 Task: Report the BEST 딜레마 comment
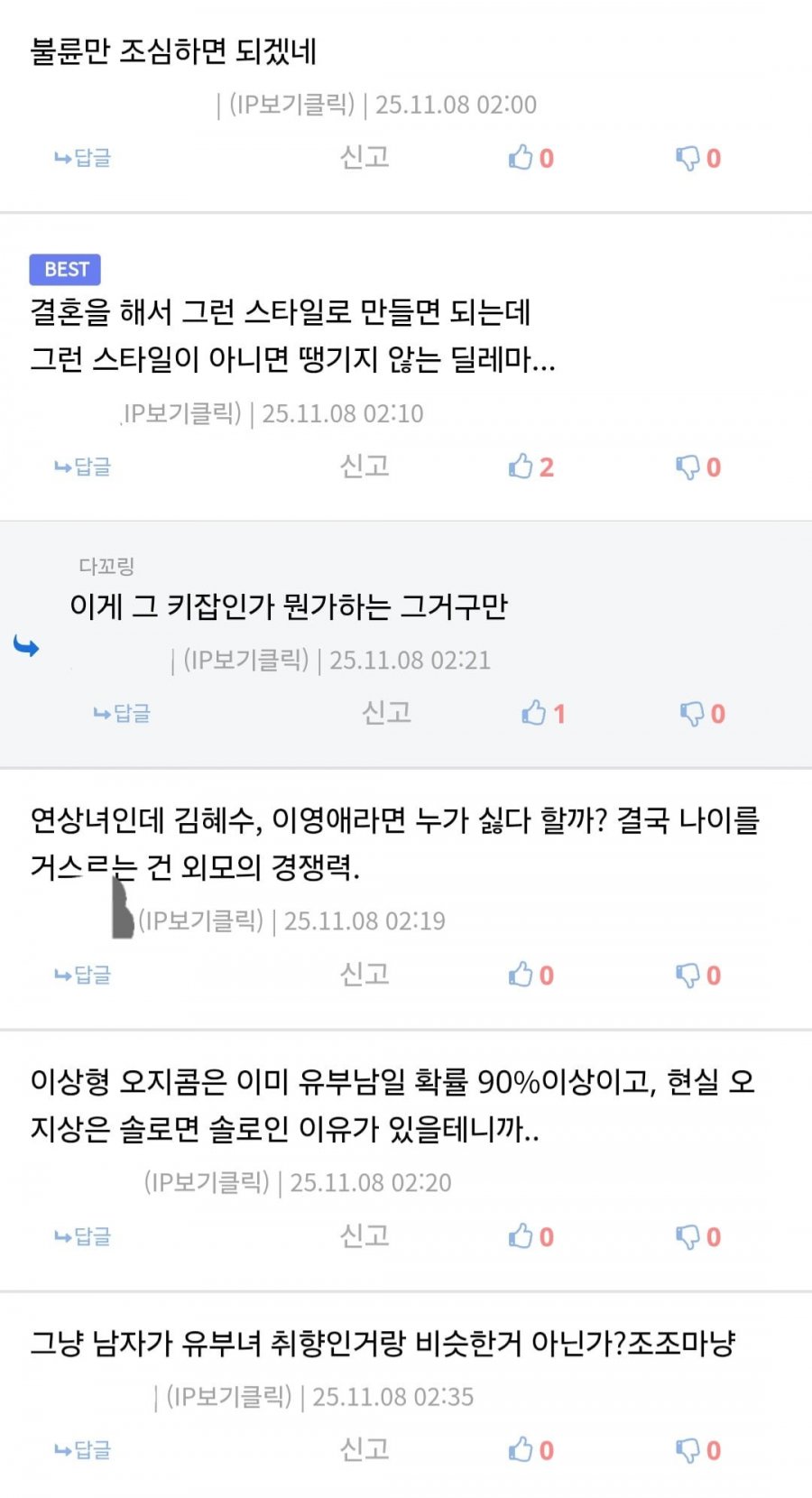(364, 467)
